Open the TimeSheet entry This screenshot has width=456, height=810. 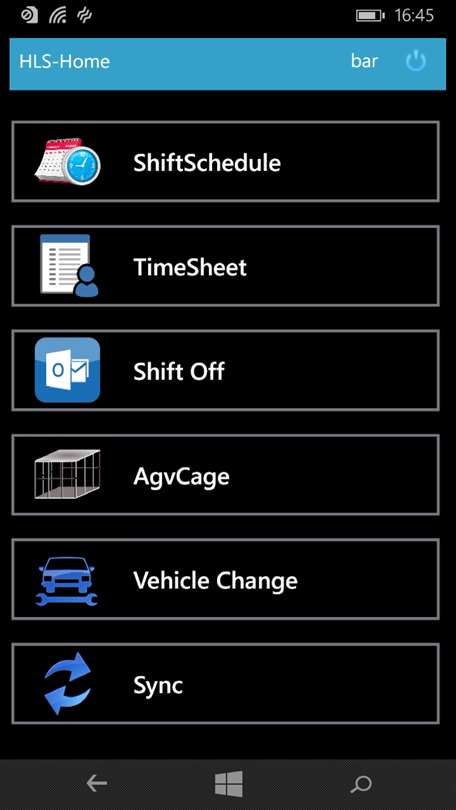(x=226, y=266)
